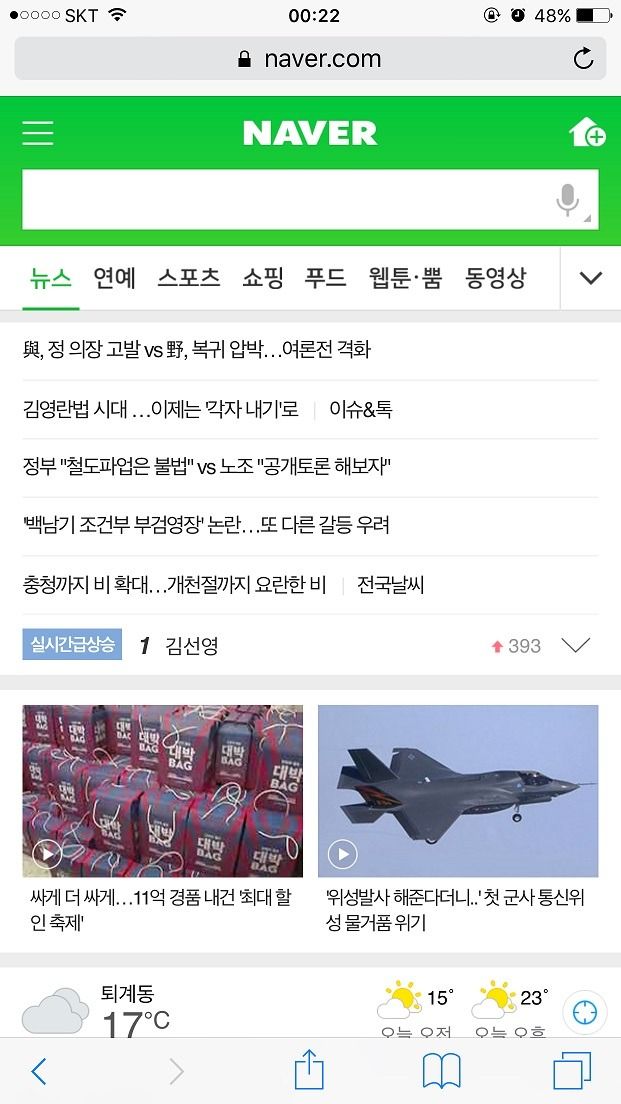Start voice search with the microphone
This screenshot has height=1104, width=621.
(x=568, y=201)
